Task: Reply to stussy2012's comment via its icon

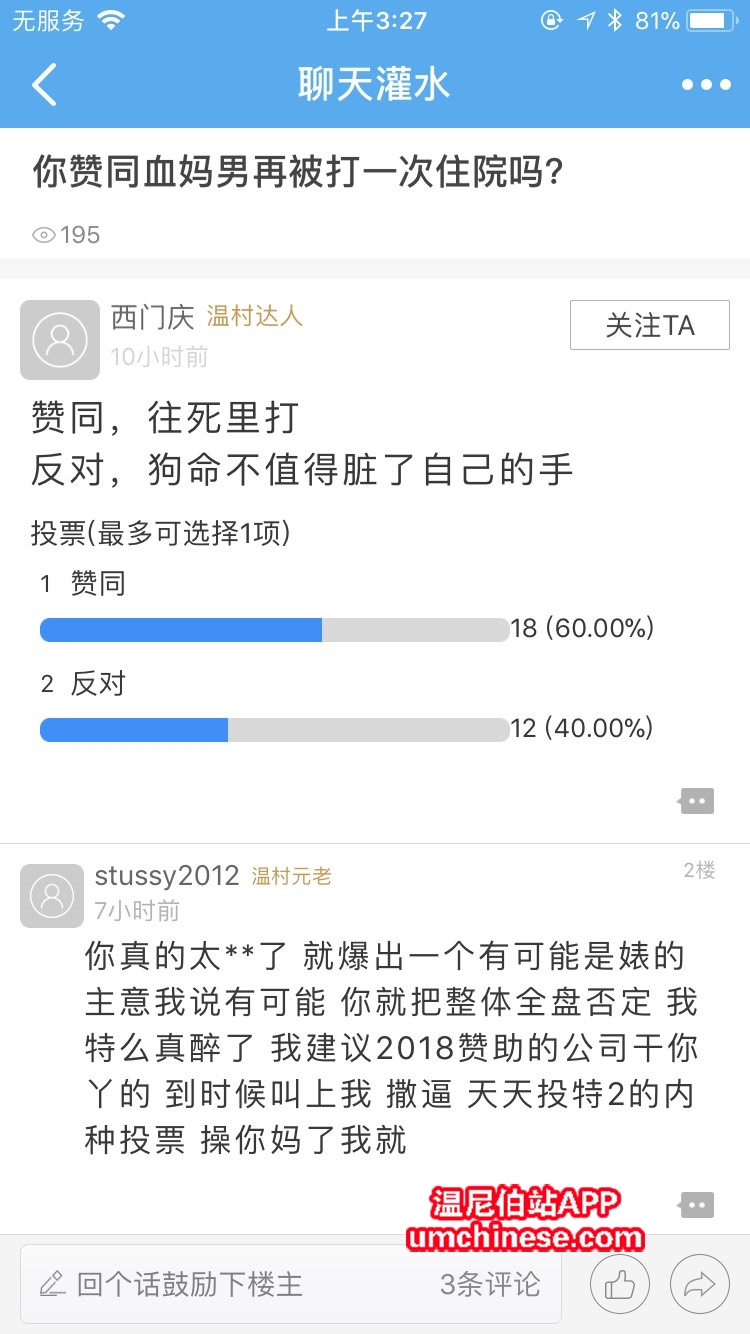Action: click(696, 1204)
